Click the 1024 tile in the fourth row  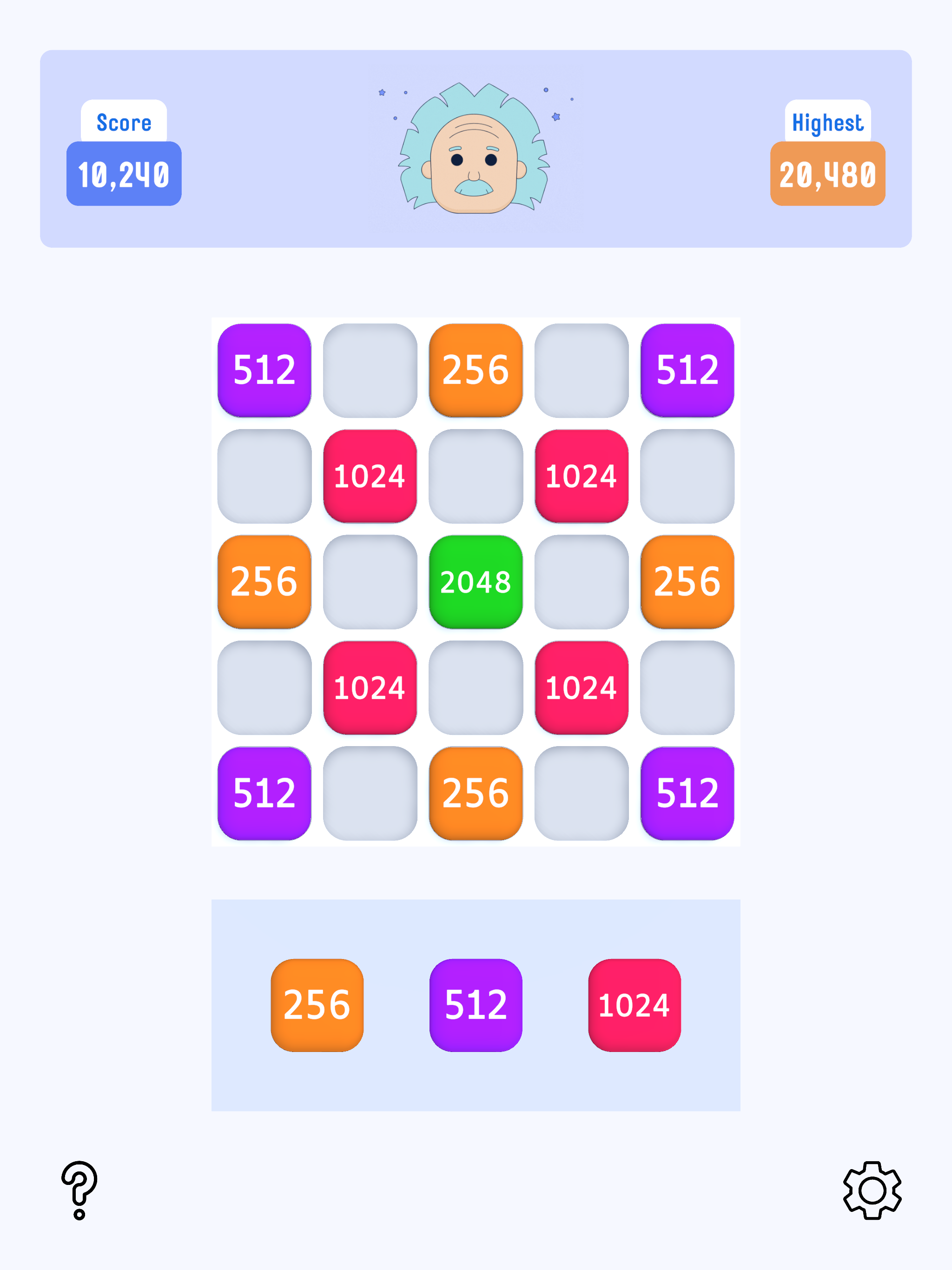point(370,689)
